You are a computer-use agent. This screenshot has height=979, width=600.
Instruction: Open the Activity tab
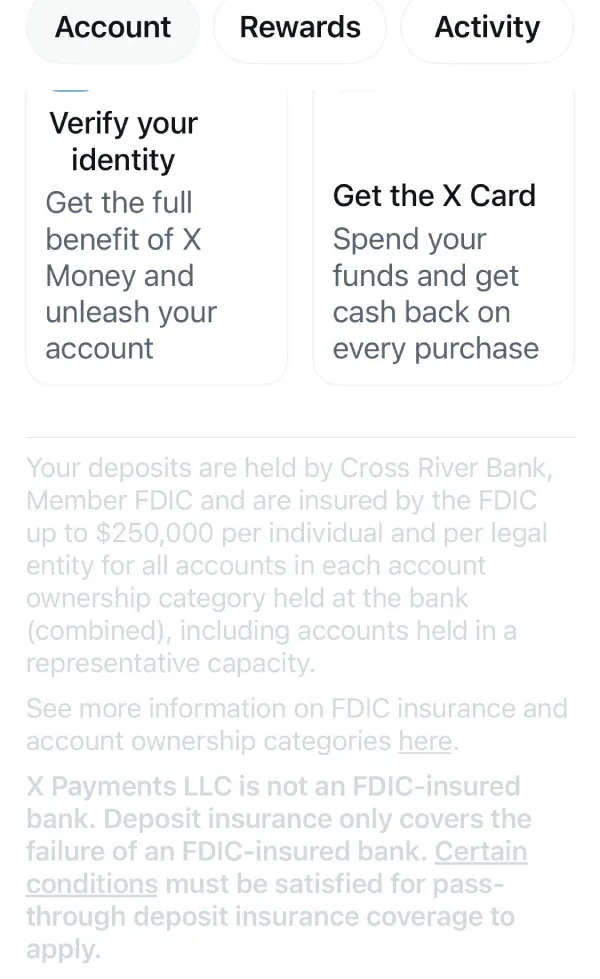tap(487, 28)
